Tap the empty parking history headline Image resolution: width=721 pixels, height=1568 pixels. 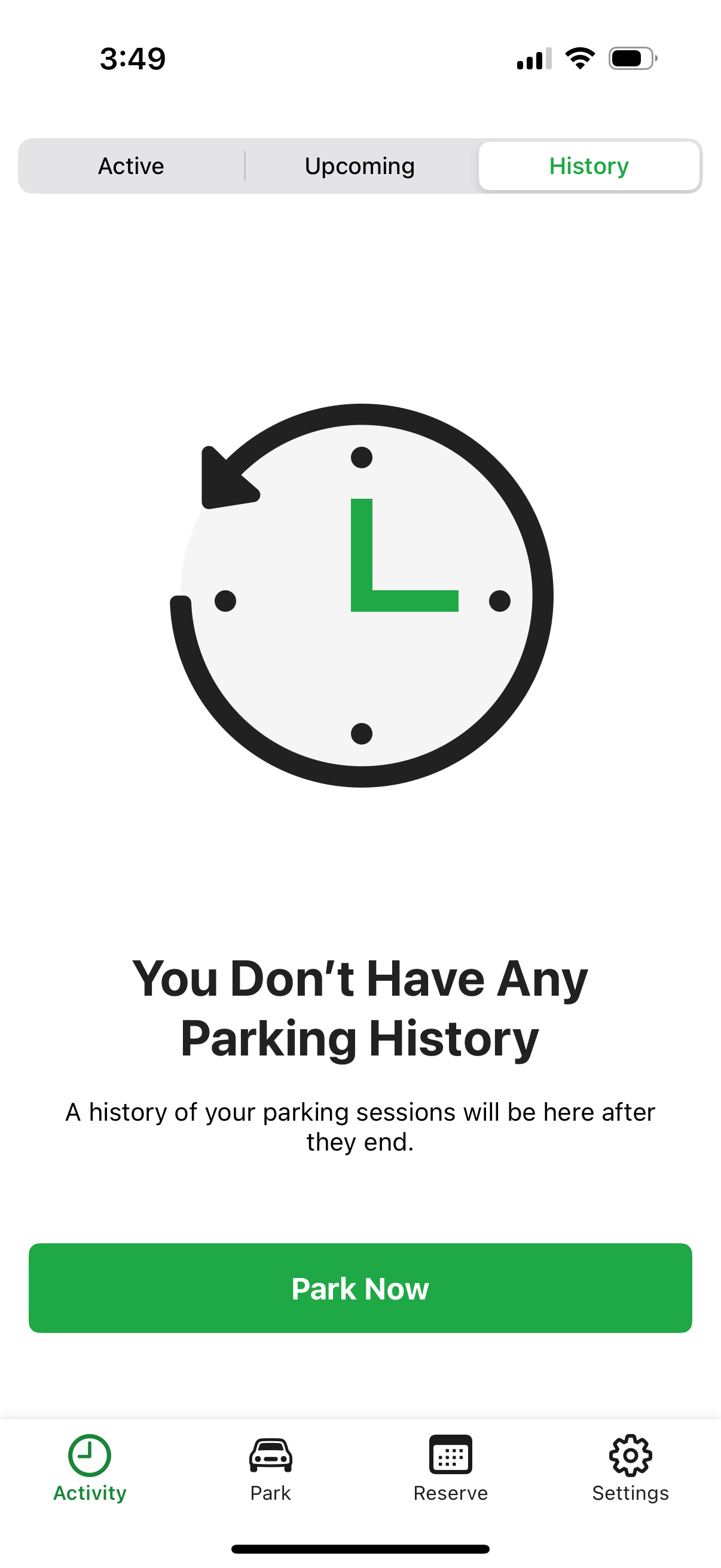(x=360, y=1008)
